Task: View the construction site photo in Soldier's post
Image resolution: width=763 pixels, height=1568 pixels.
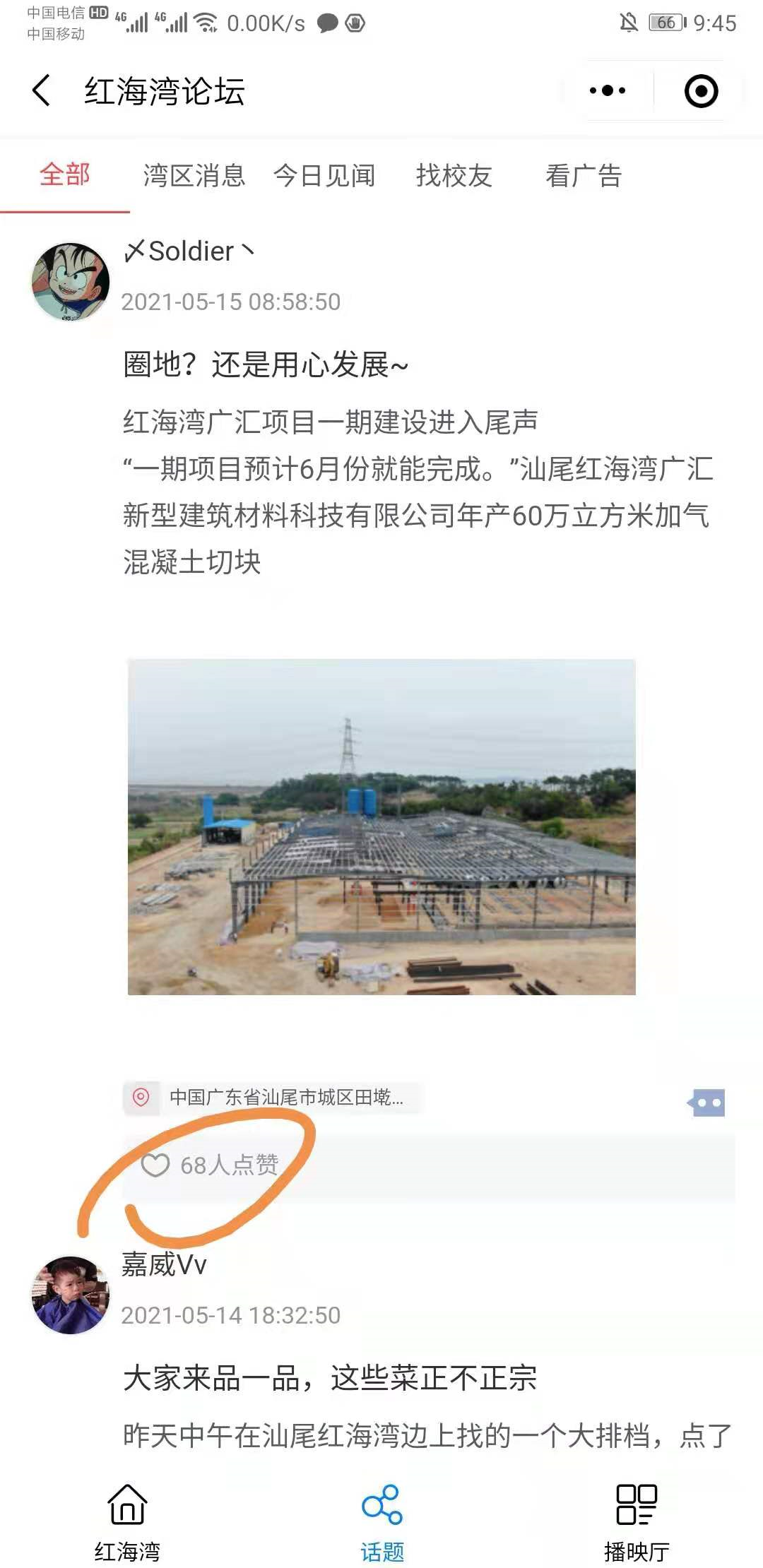Action: click(381, 826)
